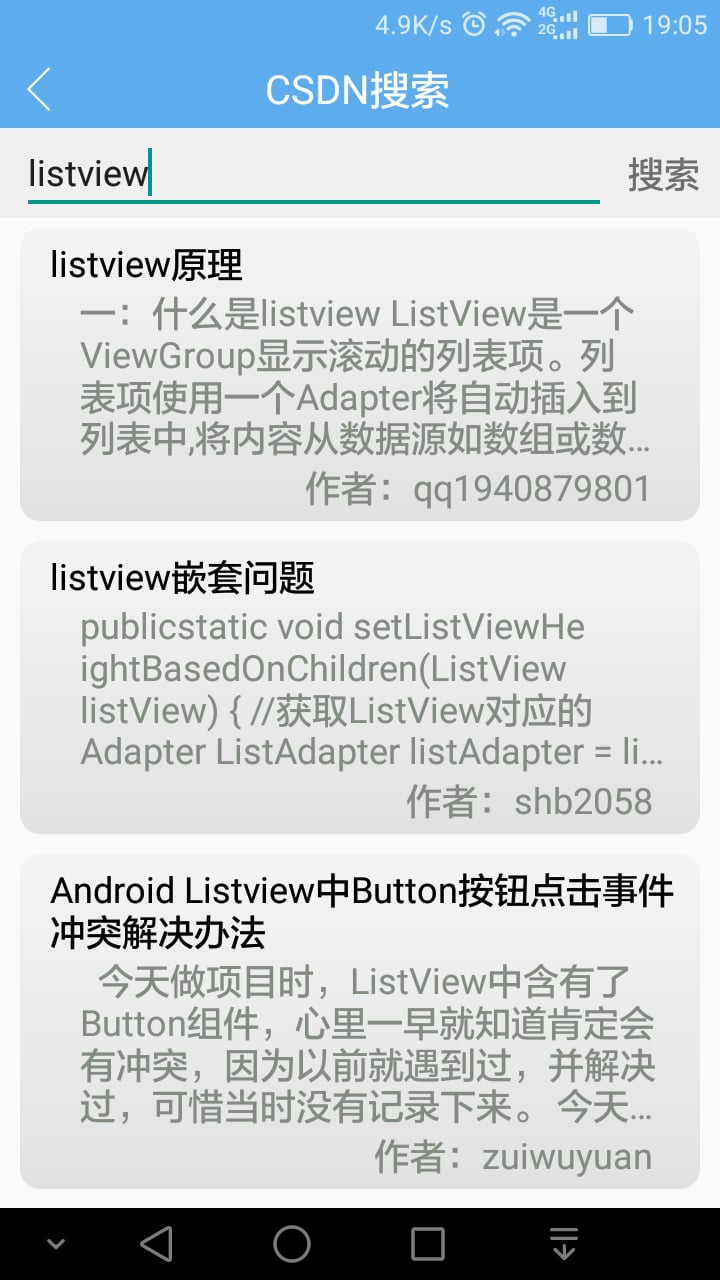
Task: Tap the system back triangle
Action: pos(156,1244)
